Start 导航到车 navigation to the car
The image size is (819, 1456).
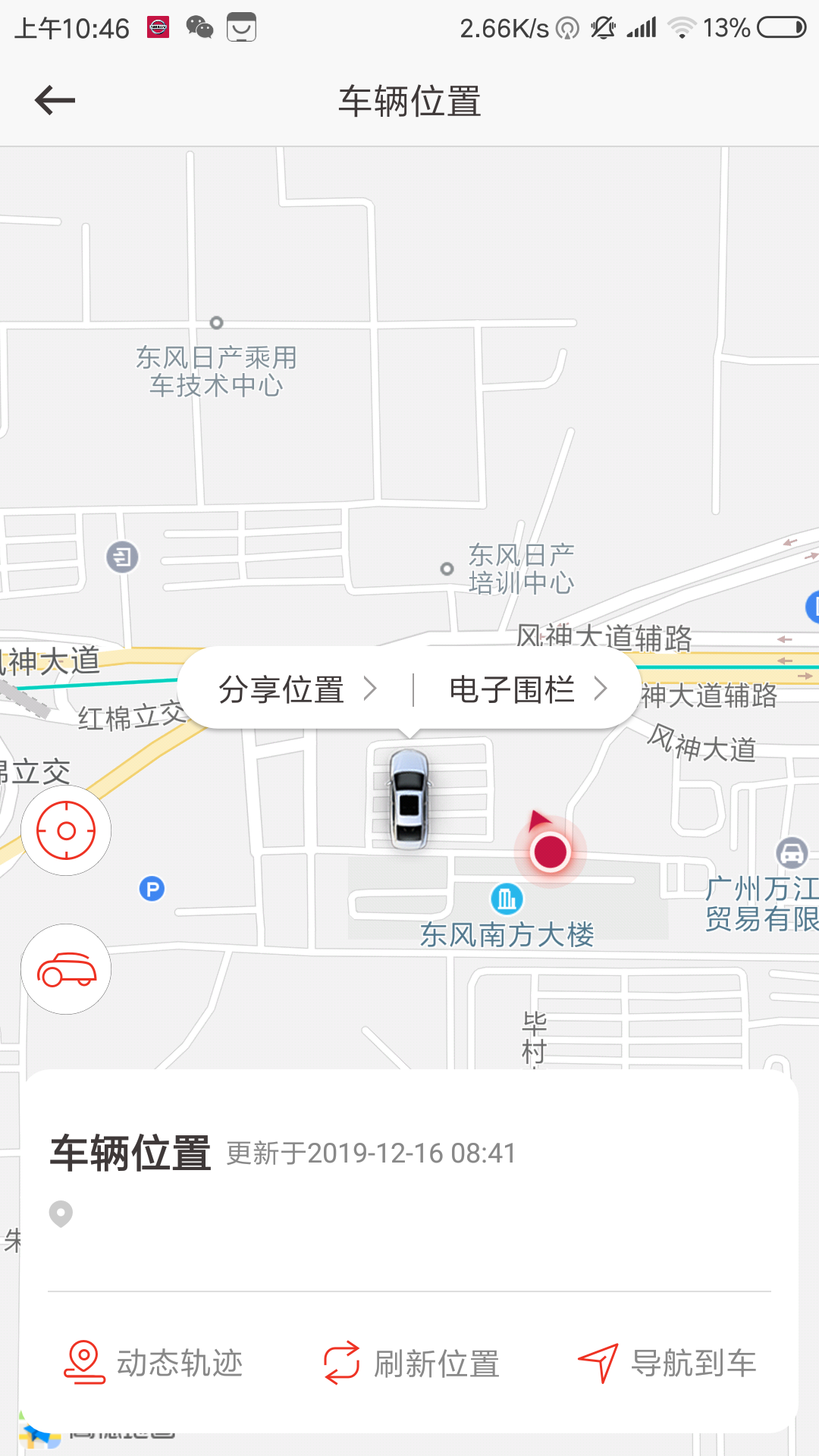tap(667, 1363)
